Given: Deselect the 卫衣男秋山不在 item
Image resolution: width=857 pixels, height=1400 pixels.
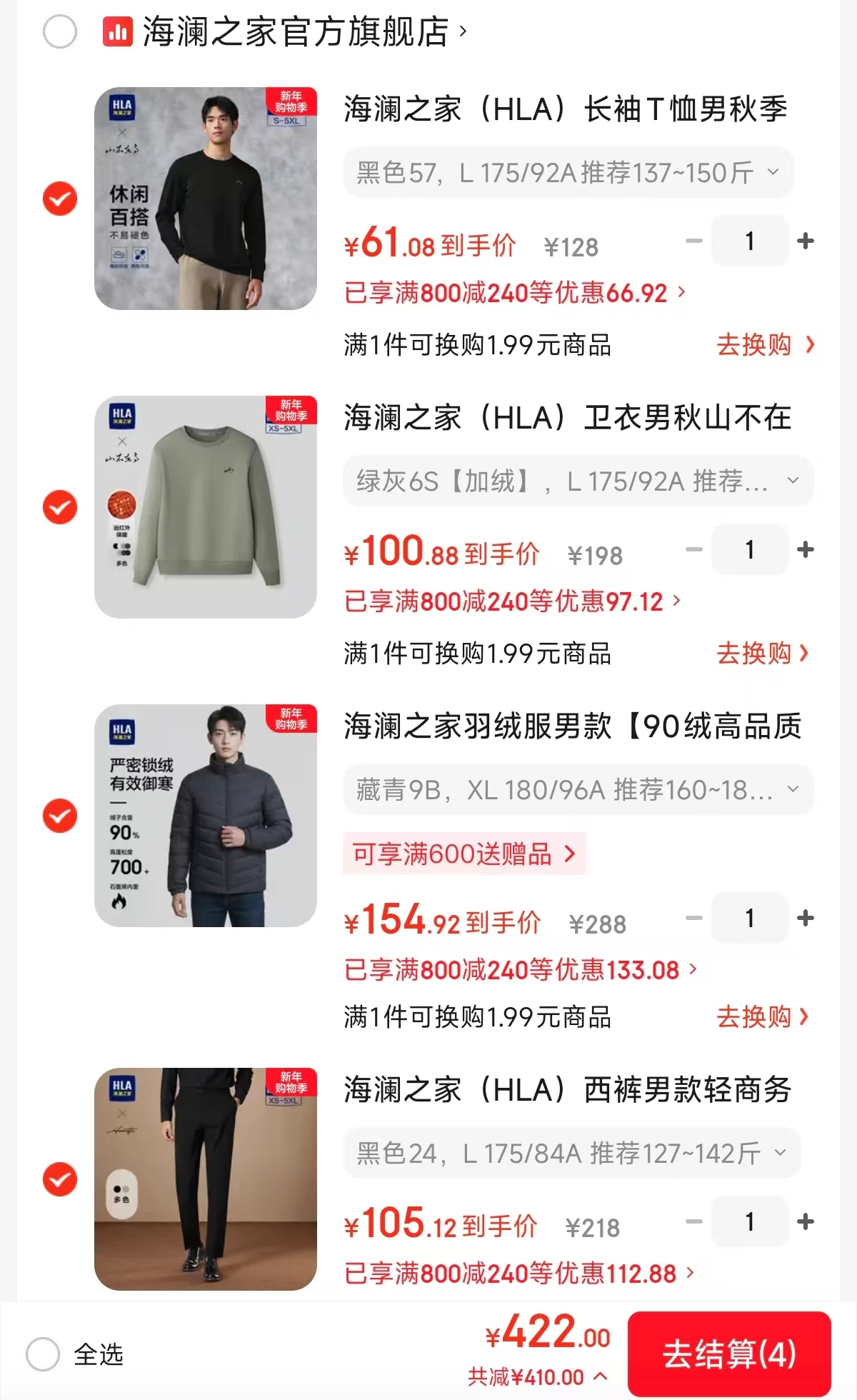Looking at the screenshot, I should click(x=60, y=507).
